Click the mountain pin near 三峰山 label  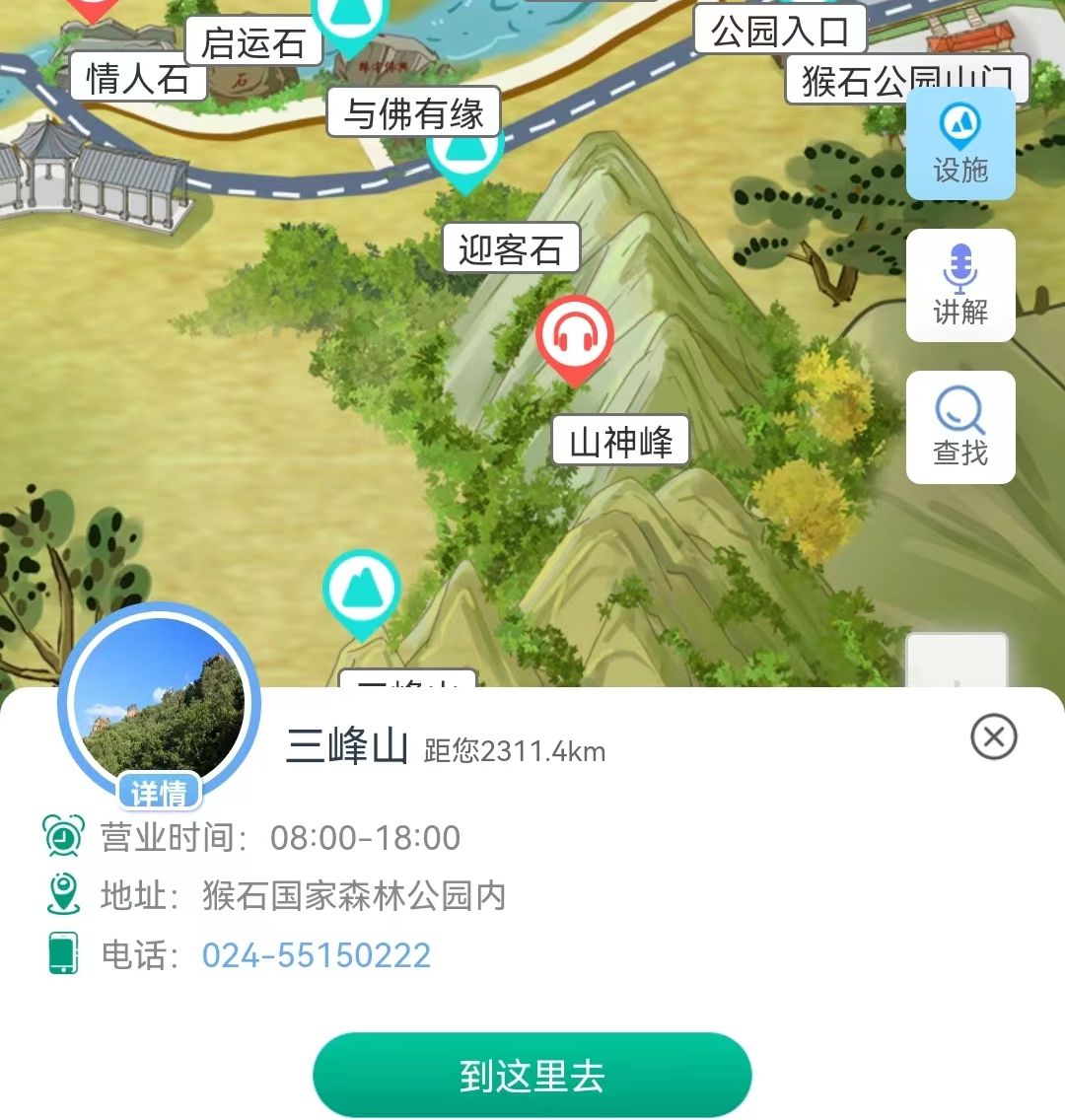tap(361, 589)
